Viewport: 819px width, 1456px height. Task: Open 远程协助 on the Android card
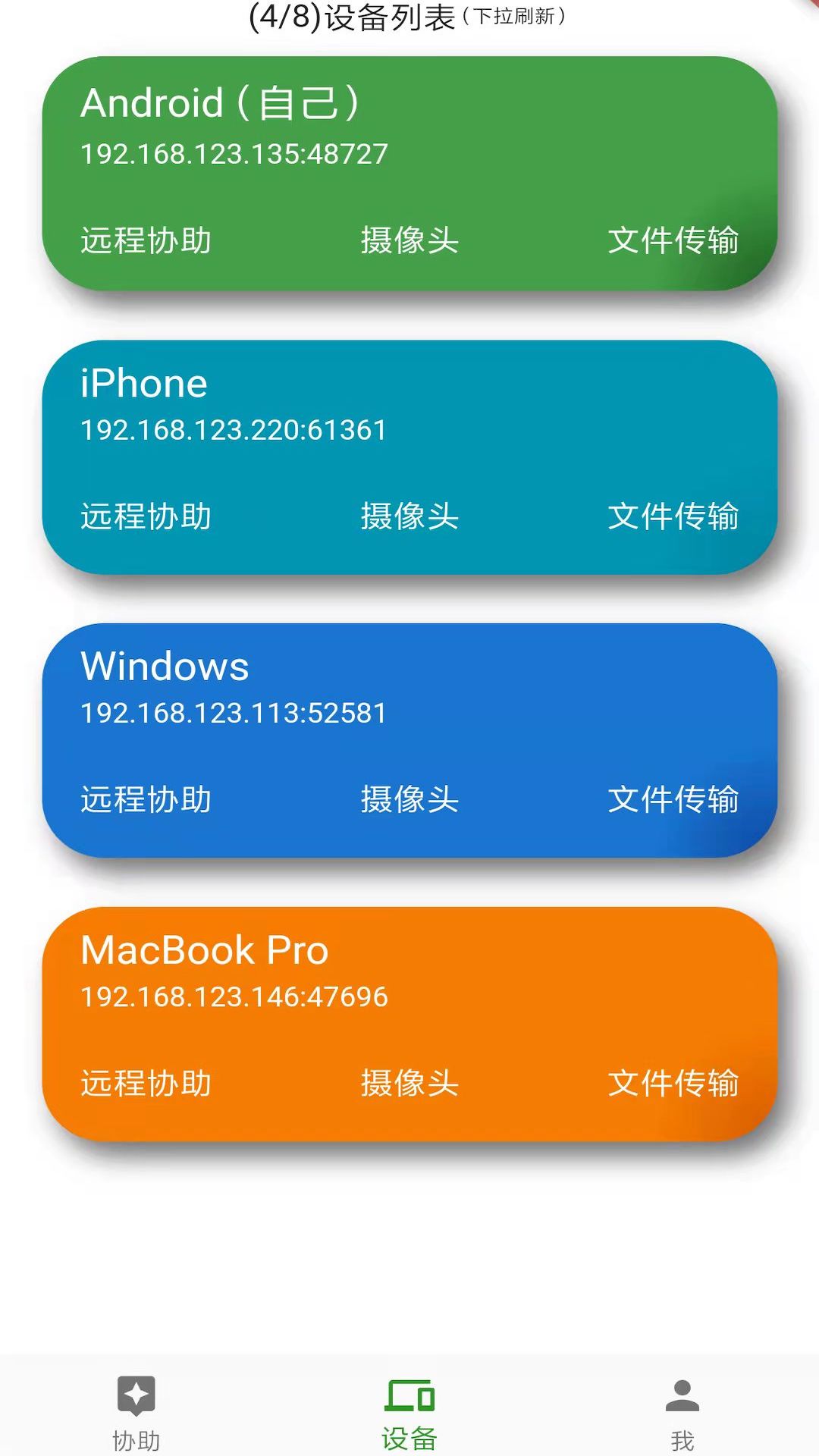[x=145, y=241]
